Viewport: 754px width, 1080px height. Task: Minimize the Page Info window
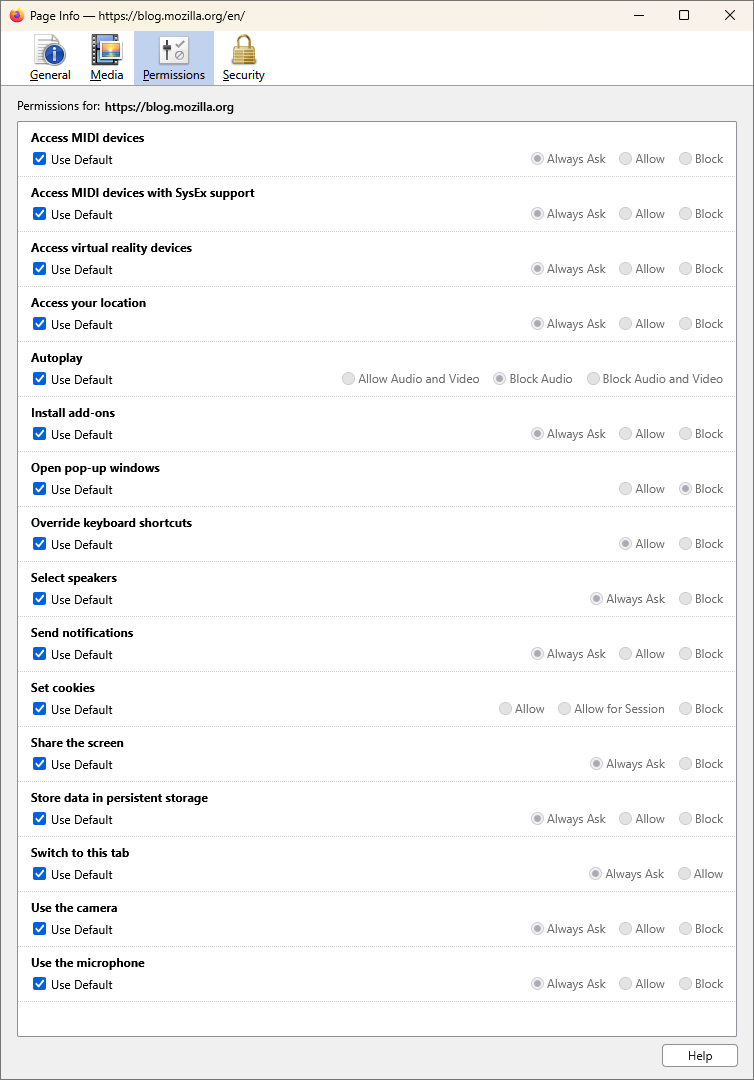638,15
